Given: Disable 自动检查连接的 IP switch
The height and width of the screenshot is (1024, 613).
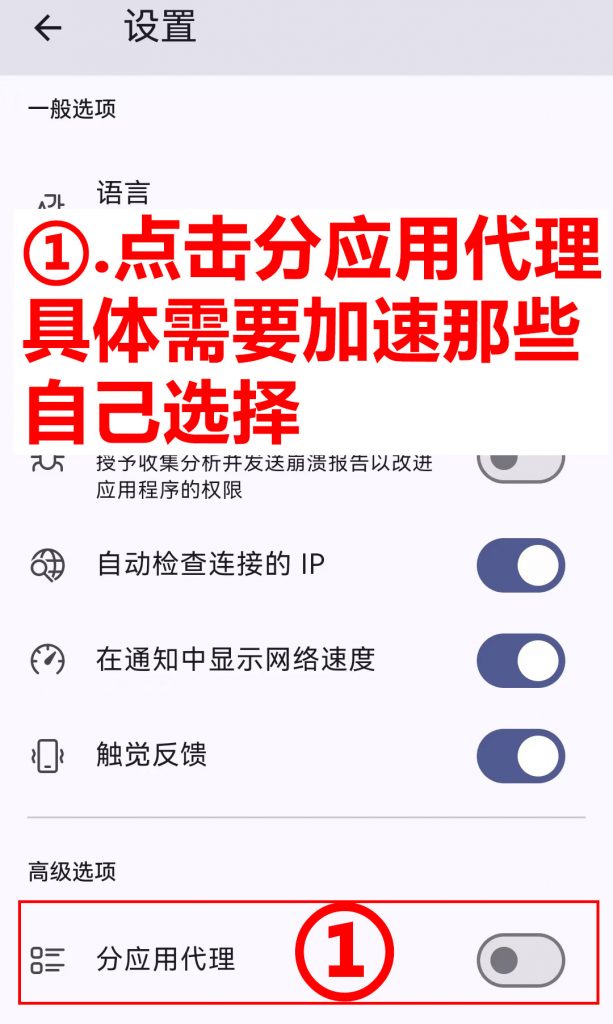Looking at the screenshot, I should (521, 566).
